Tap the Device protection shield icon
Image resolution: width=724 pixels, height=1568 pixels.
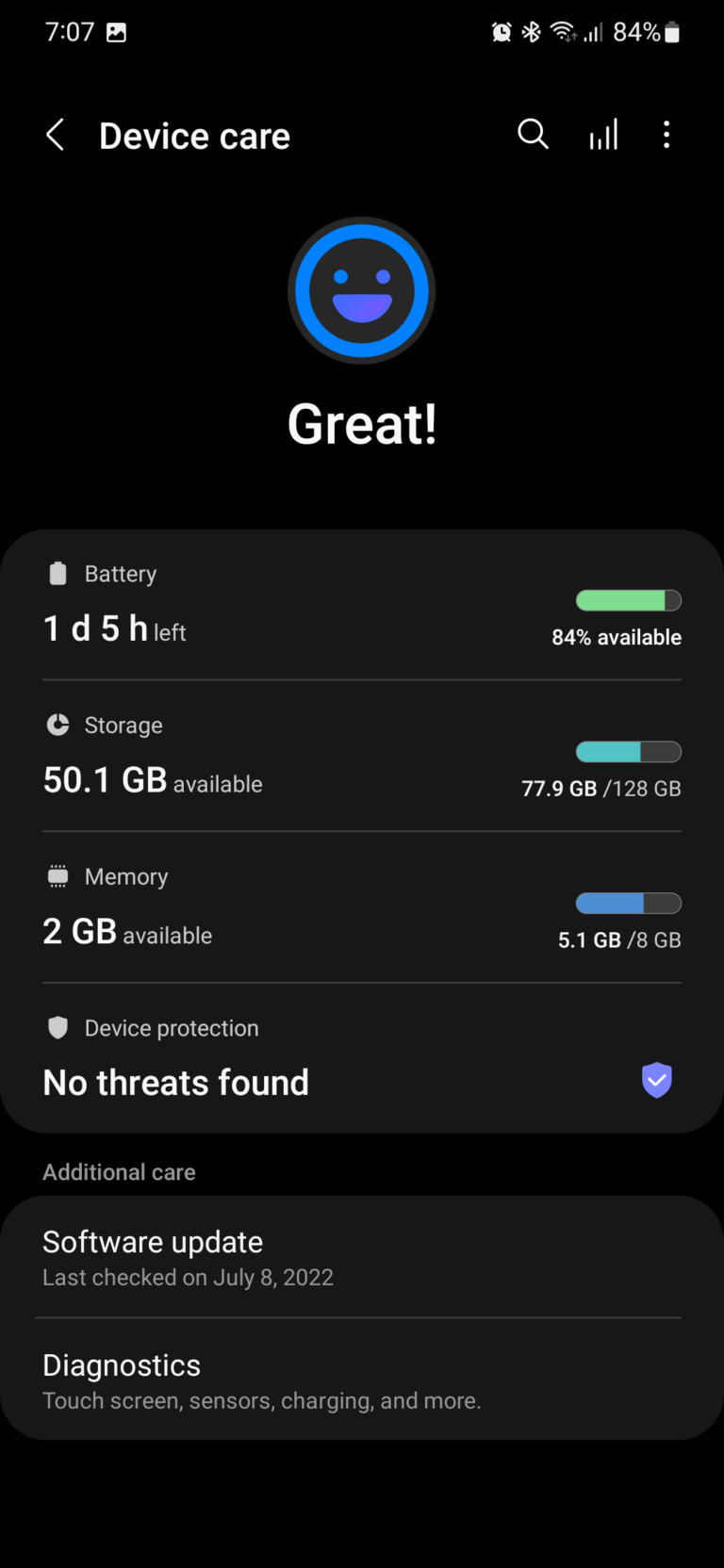point(58,1027)
